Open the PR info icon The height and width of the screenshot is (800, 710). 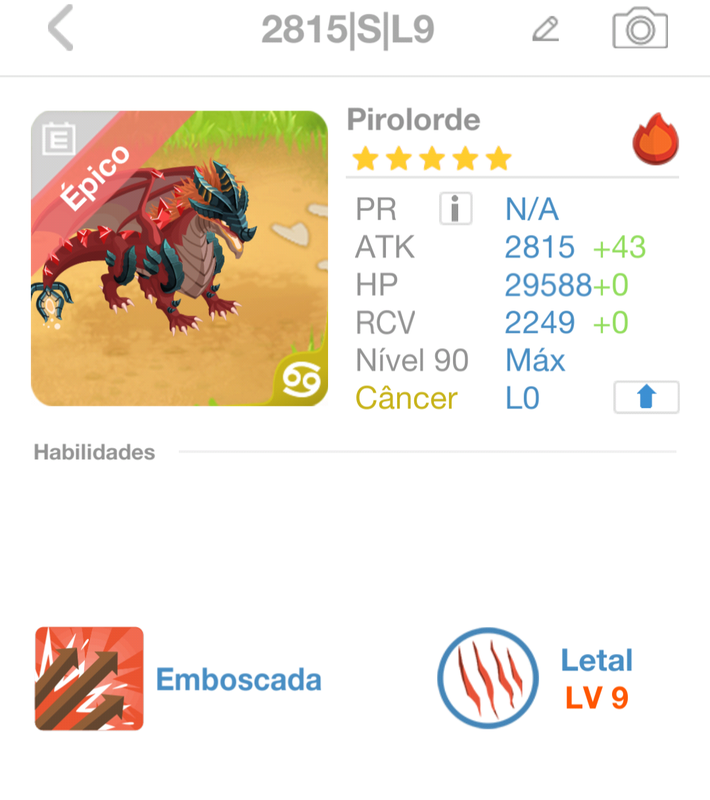click(x=455, y=209)
